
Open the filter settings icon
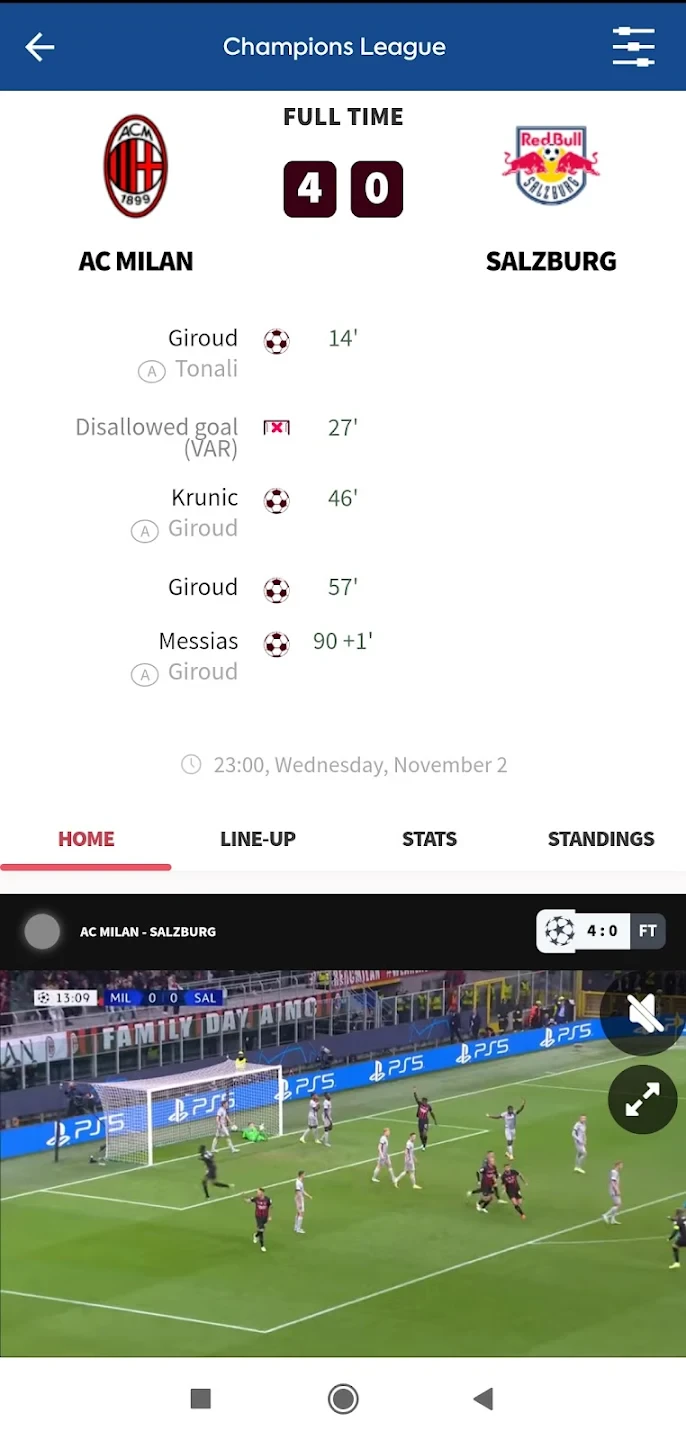tap(633, 47)
